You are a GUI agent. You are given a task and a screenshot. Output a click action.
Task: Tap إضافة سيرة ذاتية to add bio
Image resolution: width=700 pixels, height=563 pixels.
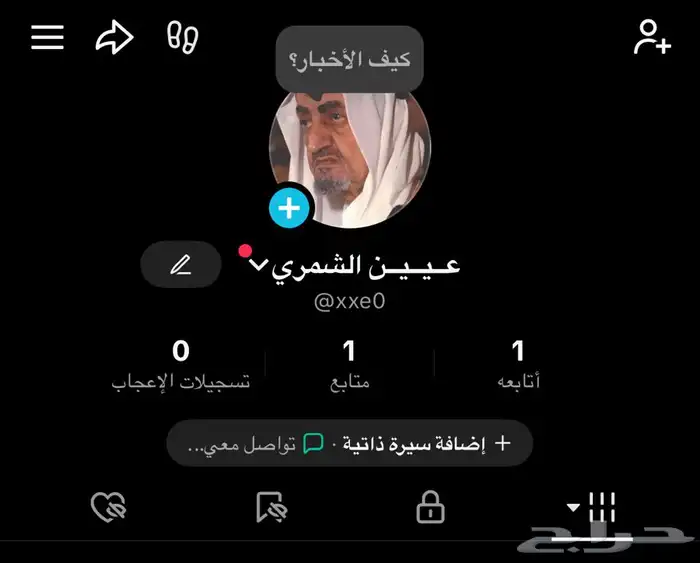pyautogui.click(x=427, y=444)
